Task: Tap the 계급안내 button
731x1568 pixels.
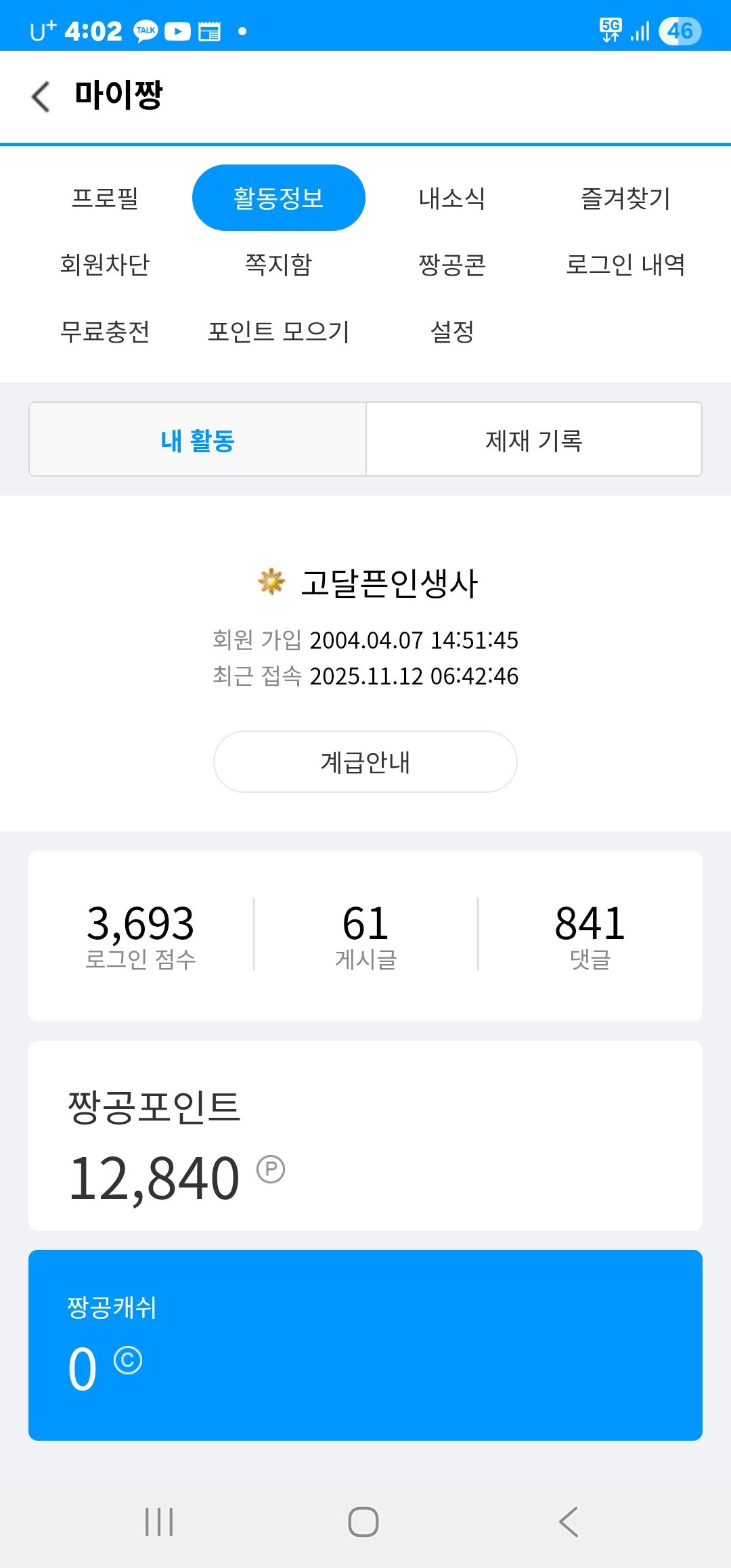Action: click(365, 762)
